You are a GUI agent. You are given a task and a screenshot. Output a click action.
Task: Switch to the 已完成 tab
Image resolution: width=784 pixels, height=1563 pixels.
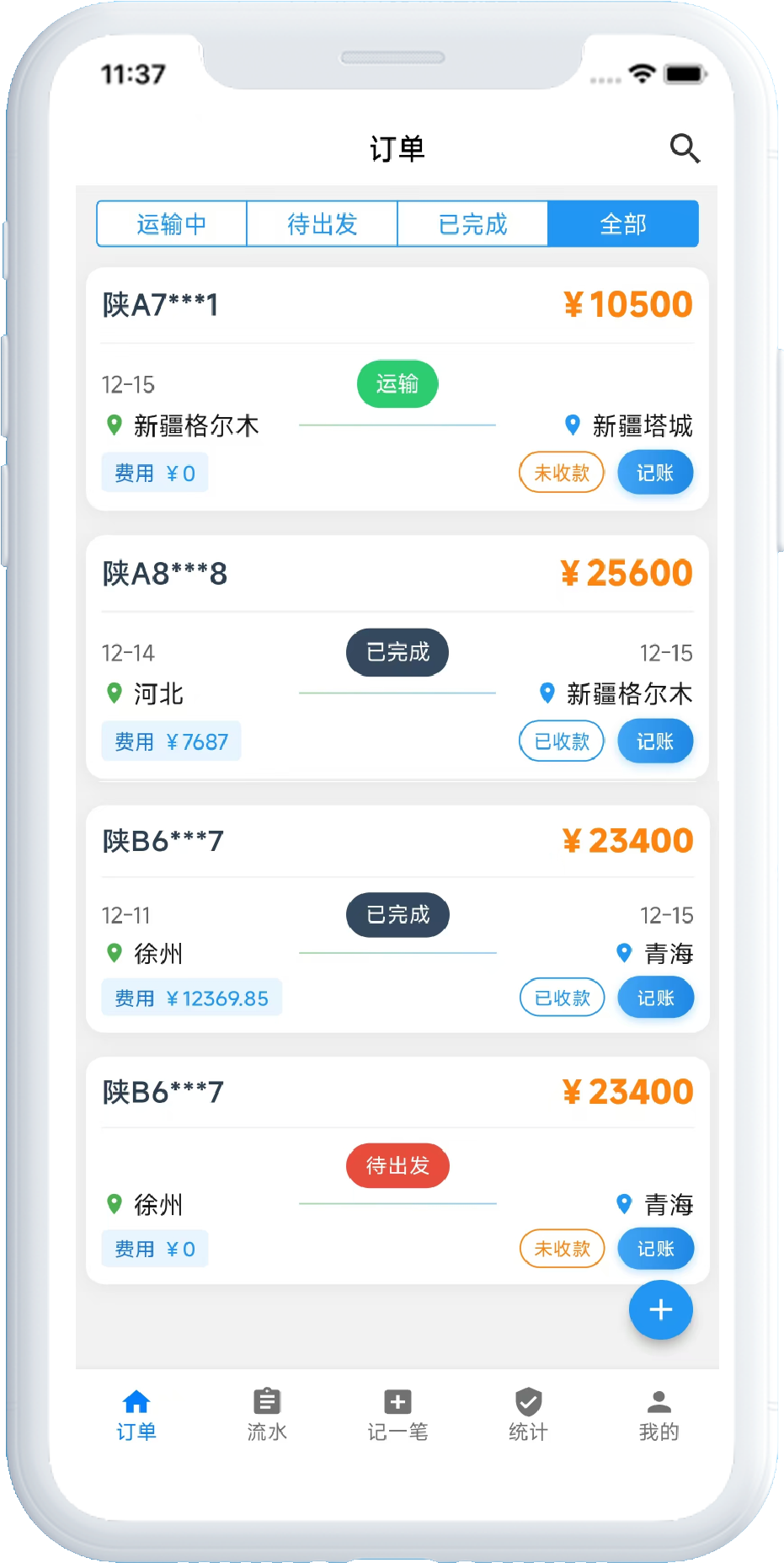(x=472, y=224)
